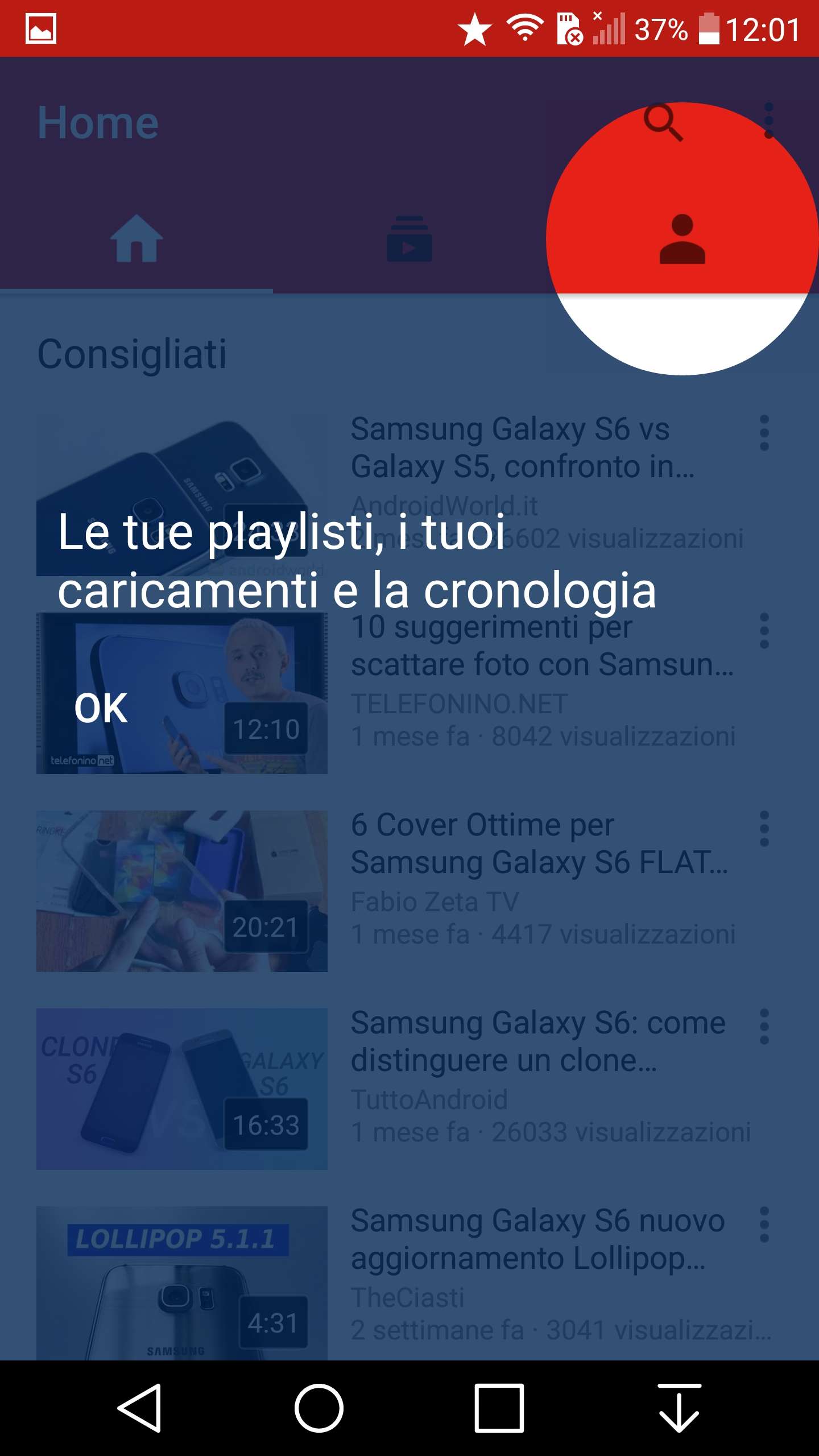The height and width of the screenshot is (1456, 819).
Task: Open the recent apps overview
Action: point(499,1408)
